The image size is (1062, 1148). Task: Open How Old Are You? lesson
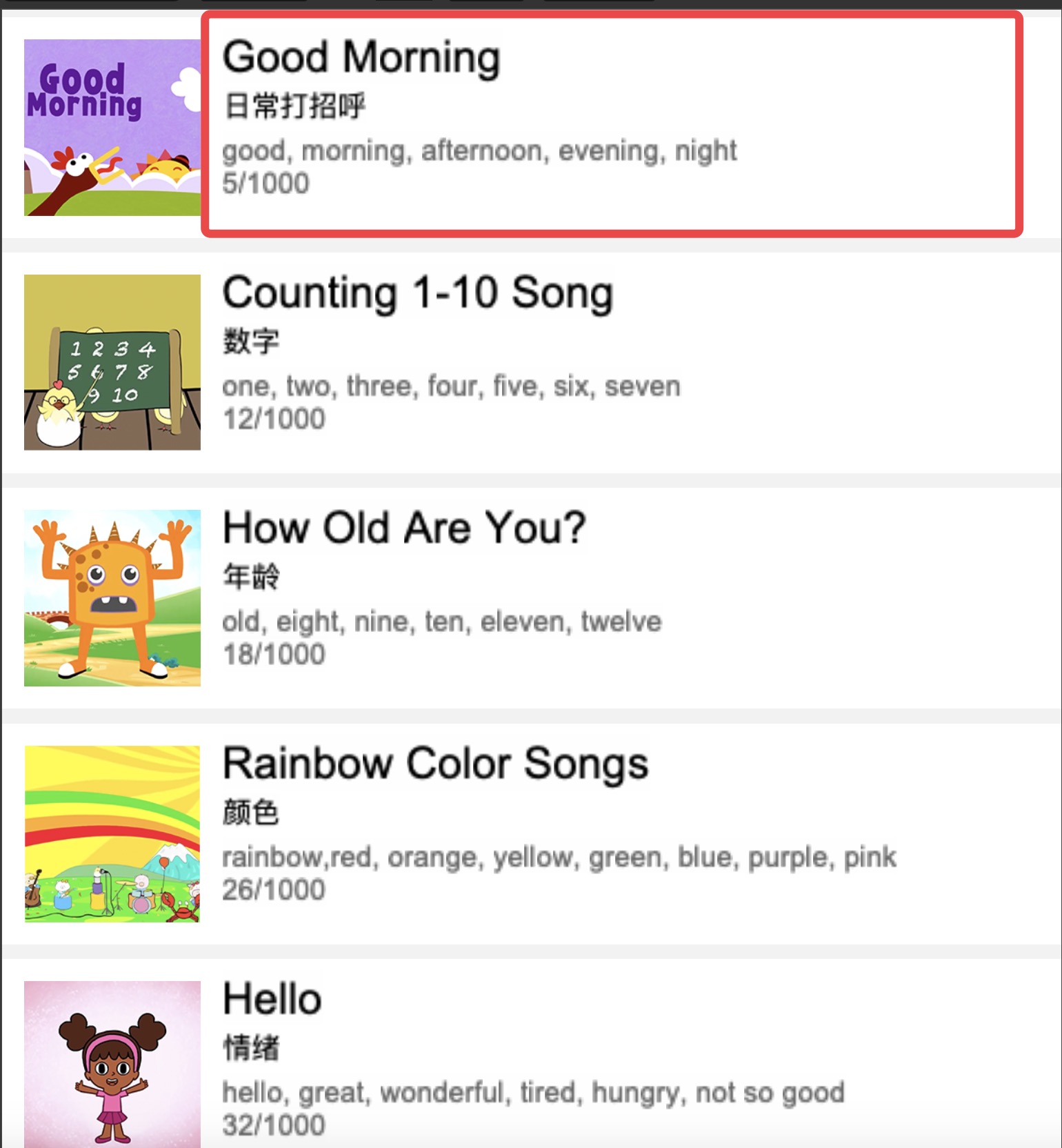404,528
